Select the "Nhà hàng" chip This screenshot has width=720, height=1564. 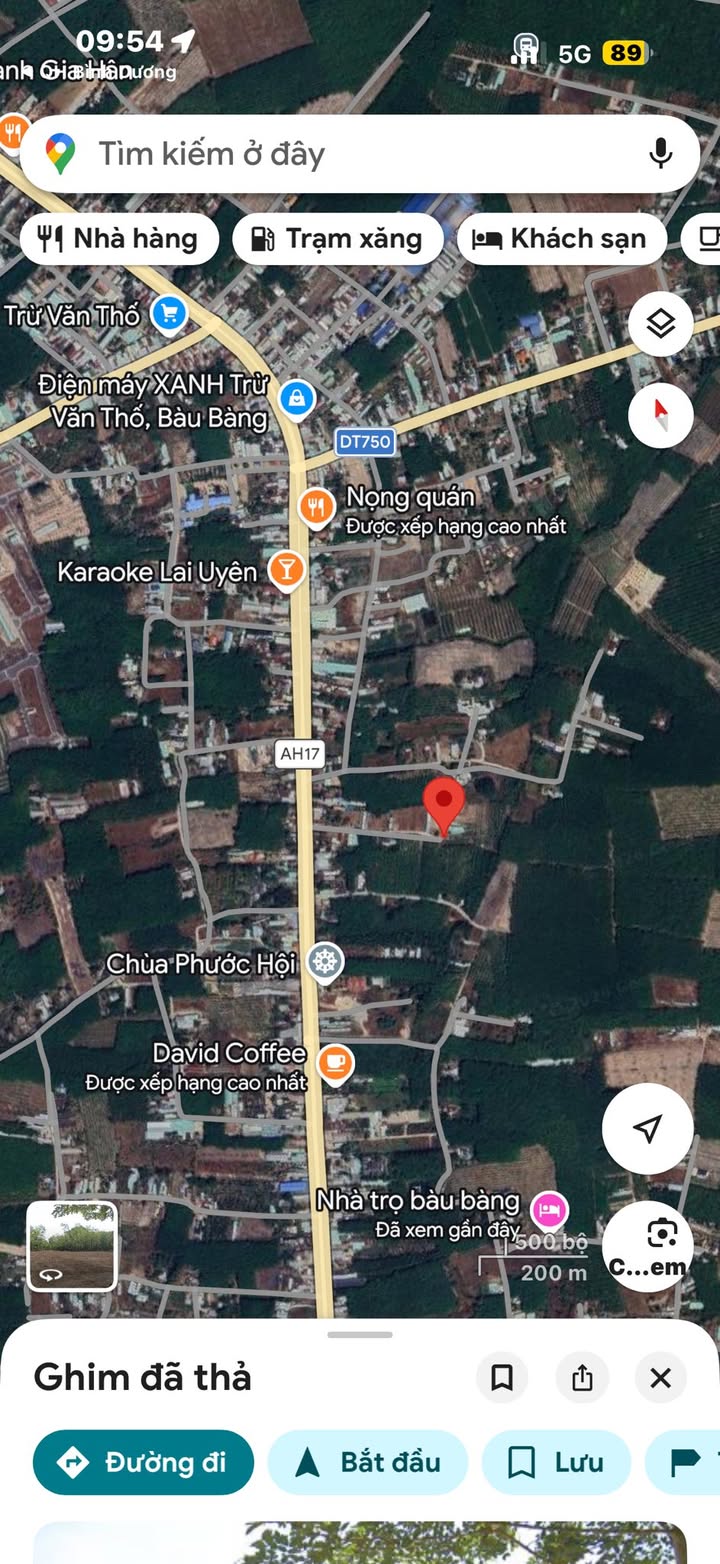[119, 239]
